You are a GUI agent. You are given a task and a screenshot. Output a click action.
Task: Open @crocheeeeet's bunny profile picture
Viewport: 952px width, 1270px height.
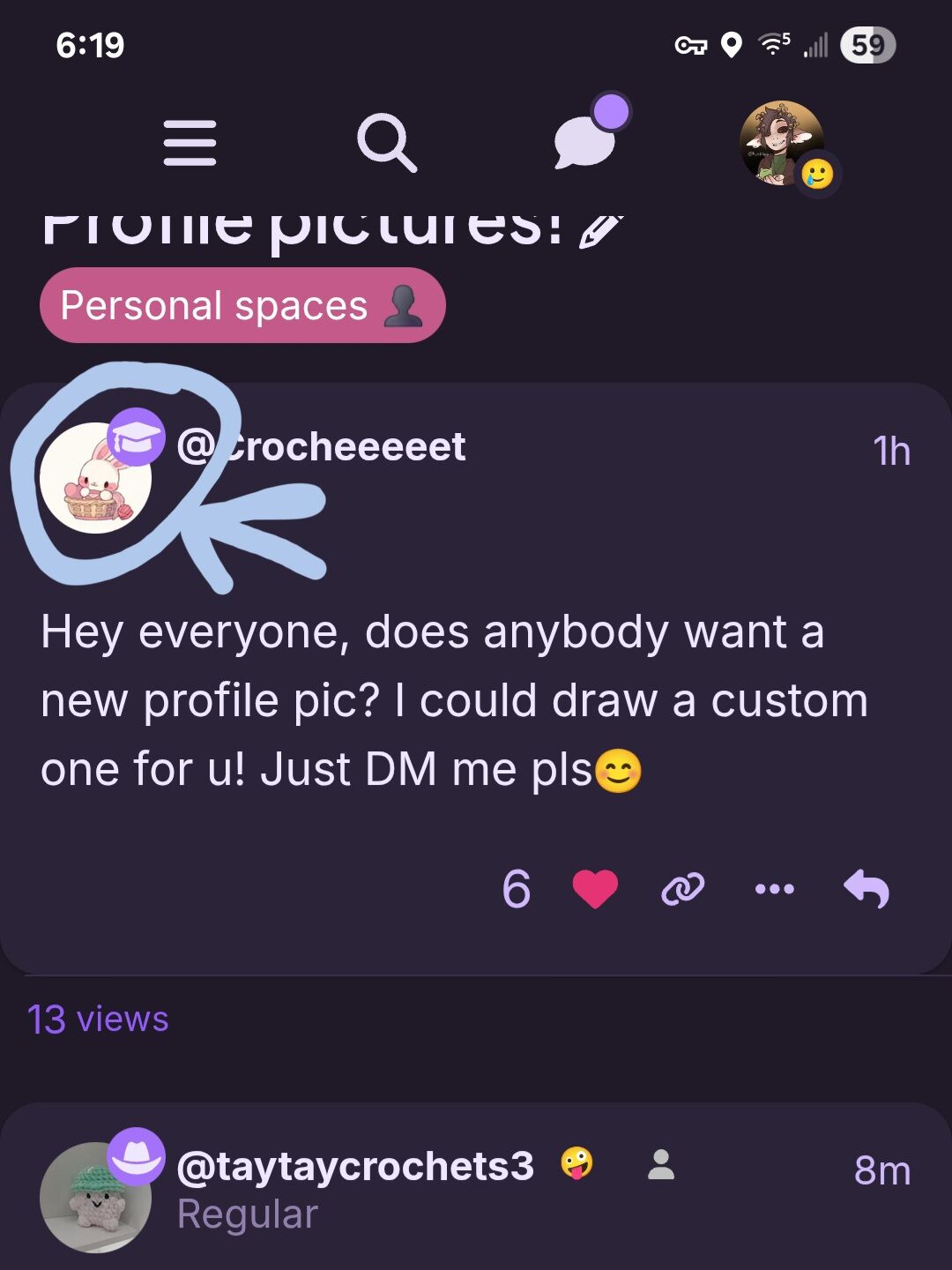[x=95, y=479]
